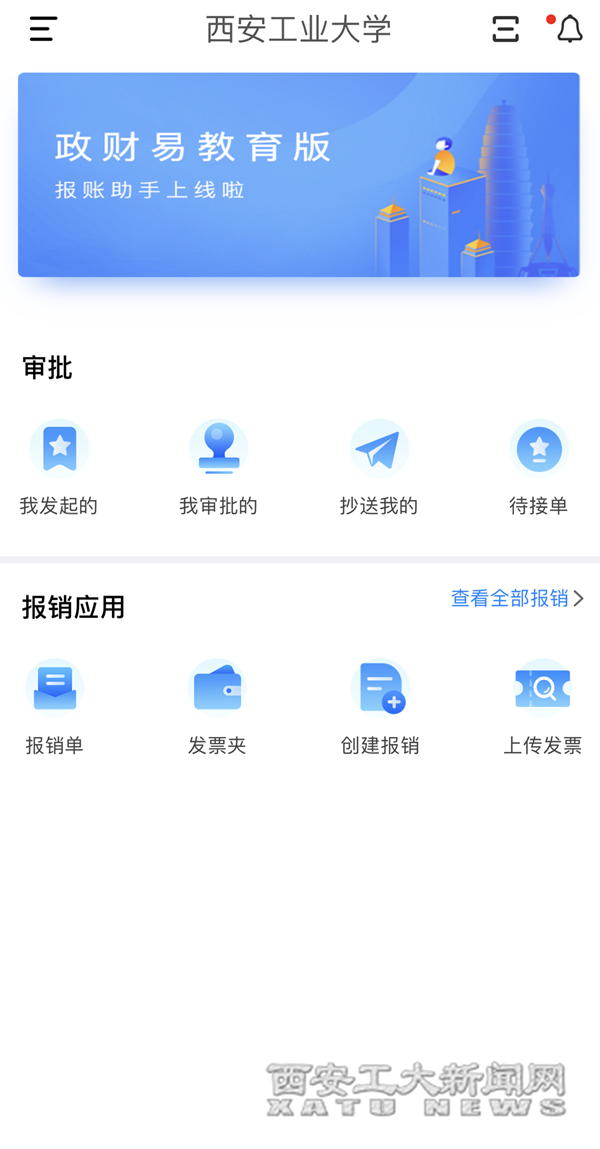Open the notifications bell
This screenshot has width=600, height=1149.
tap(569, 29)
